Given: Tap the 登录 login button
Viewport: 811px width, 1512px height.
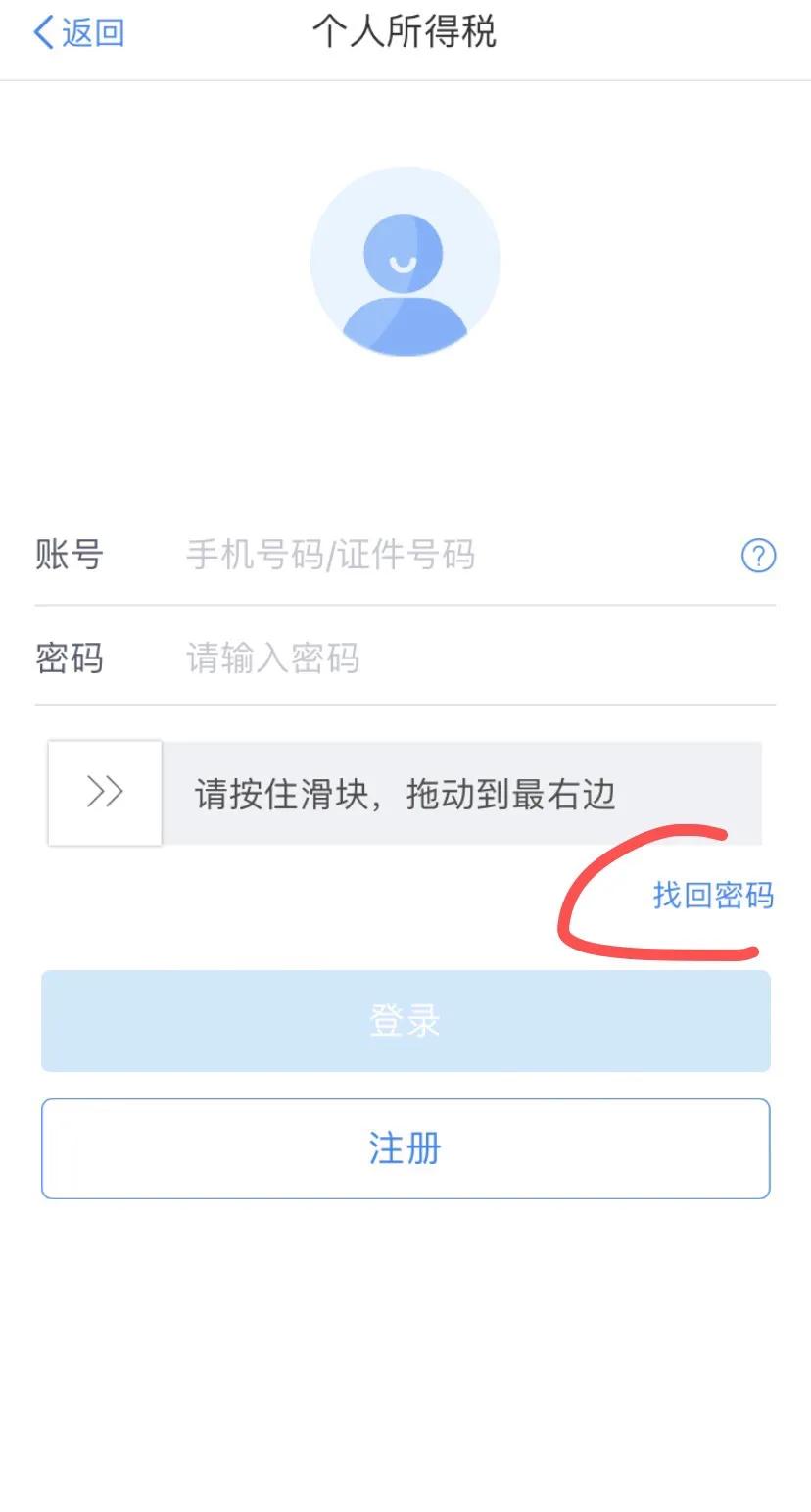Looking at the screenshot, I should click(405, 1020).
